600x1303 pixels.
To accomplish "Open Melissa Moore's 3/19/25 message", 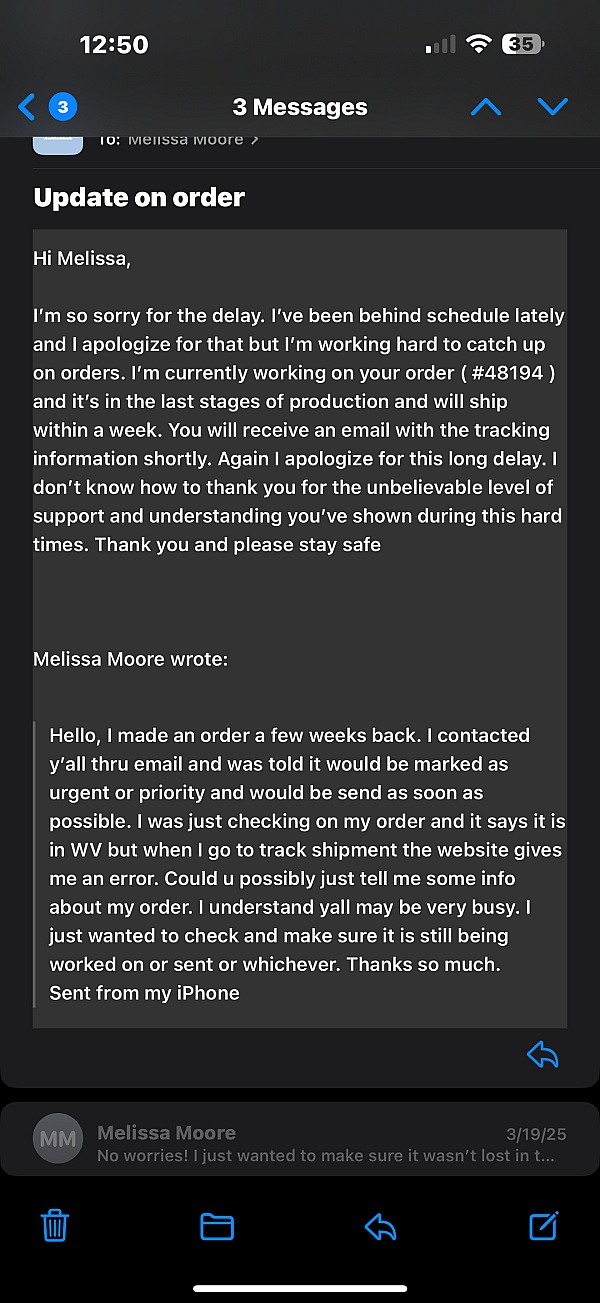I will point(300,1143).
